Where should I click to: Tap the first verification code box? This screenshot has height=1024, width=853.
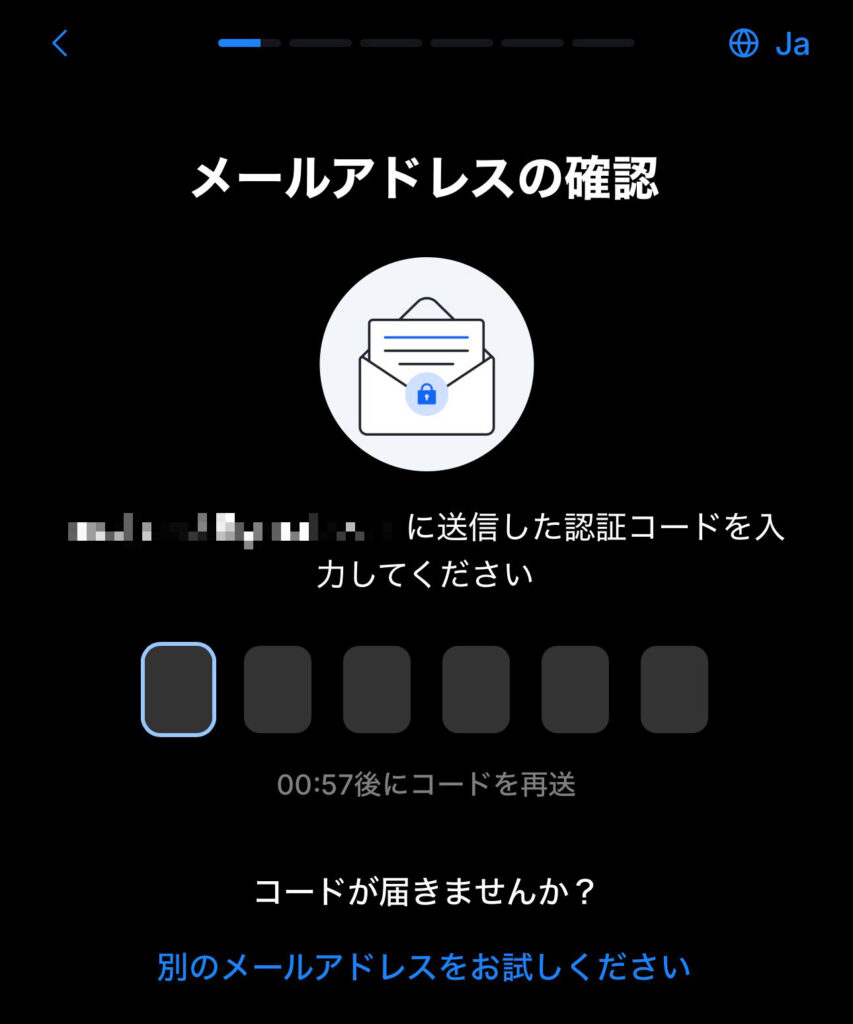pos(178,689)
